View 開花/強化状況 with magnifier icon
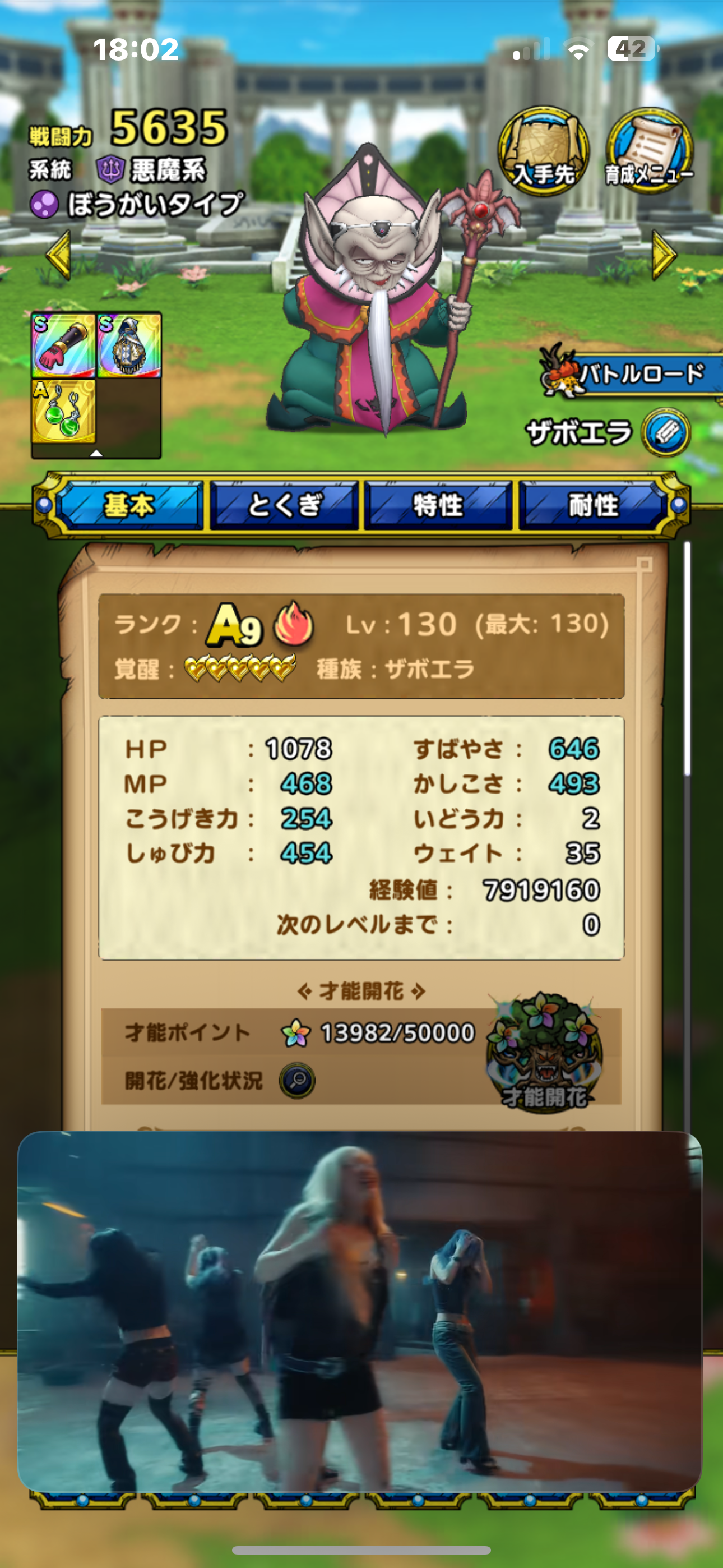723x1568 pixels. pyautogui.click(x=297, y=1081)
